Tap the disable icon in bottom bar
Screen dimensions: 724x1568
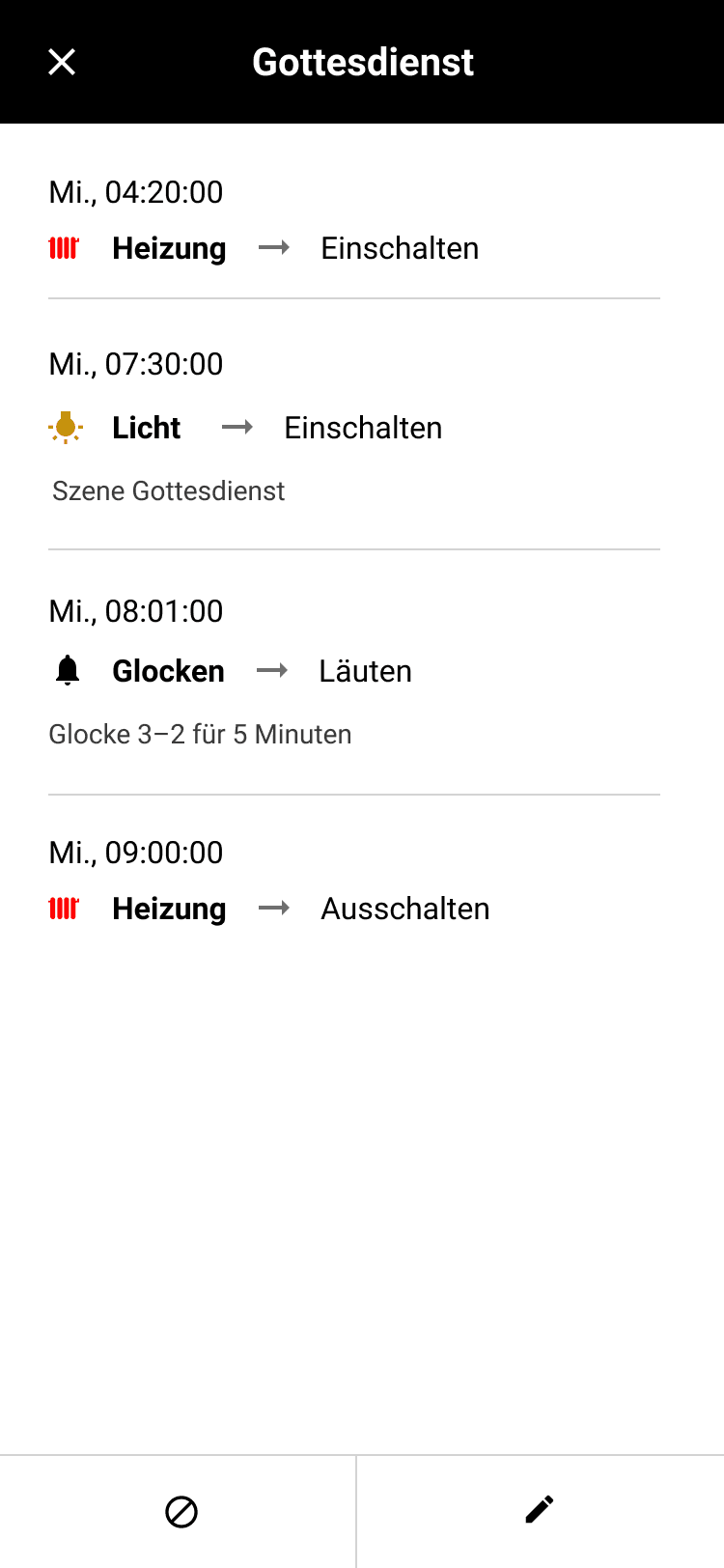(x=181, y=1511)
